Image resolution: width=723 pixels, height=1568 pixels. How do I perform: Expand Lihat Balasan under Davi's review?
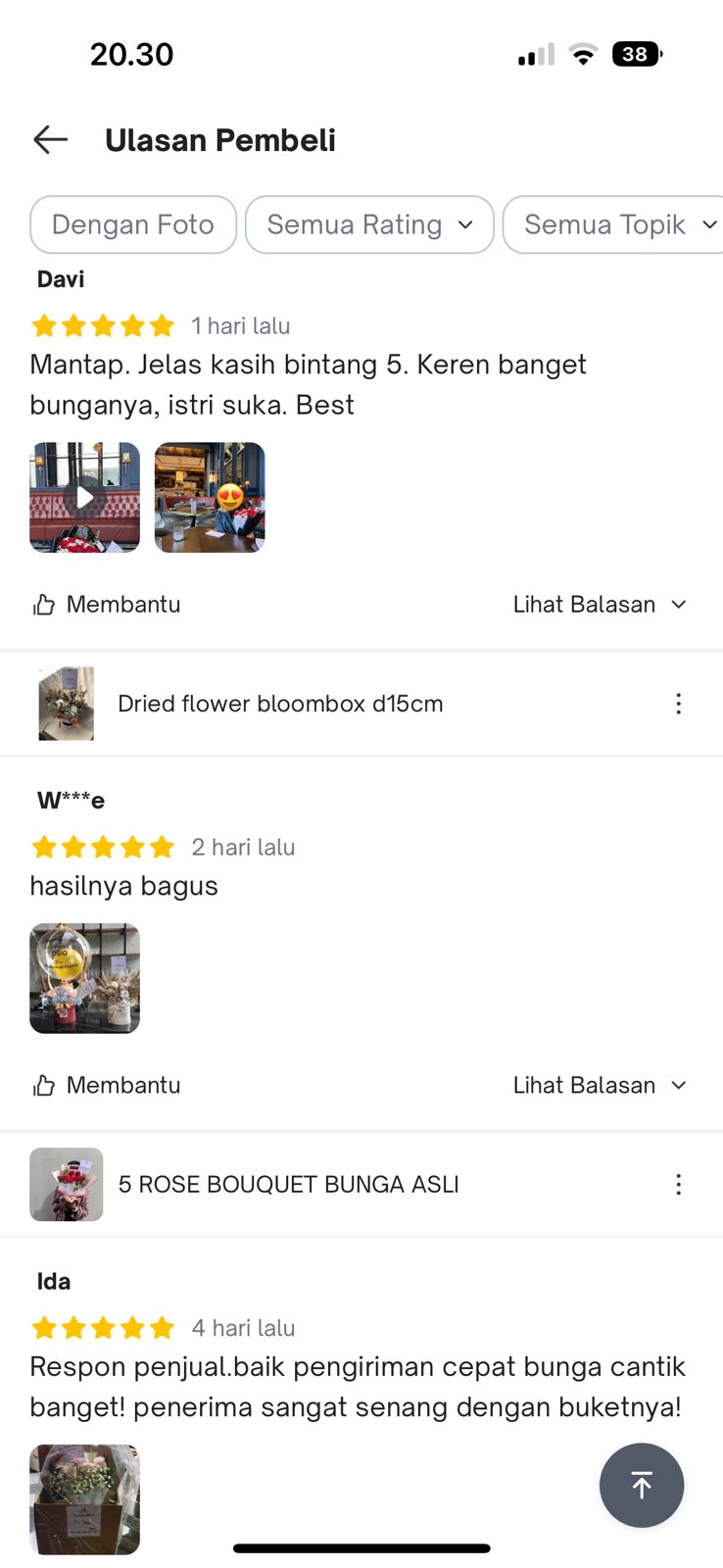click(600, 605)
